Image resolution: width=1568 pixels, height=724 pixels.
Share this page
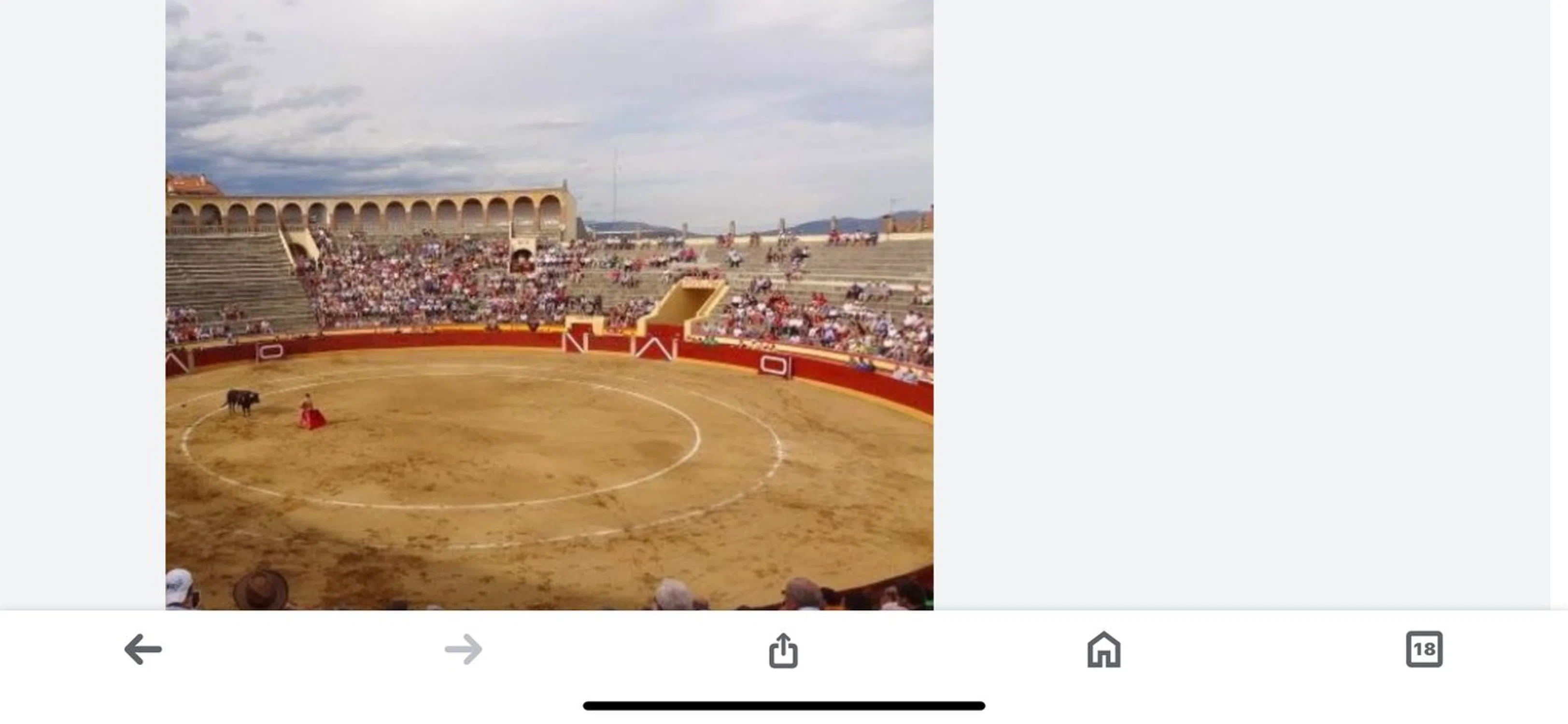783,650
